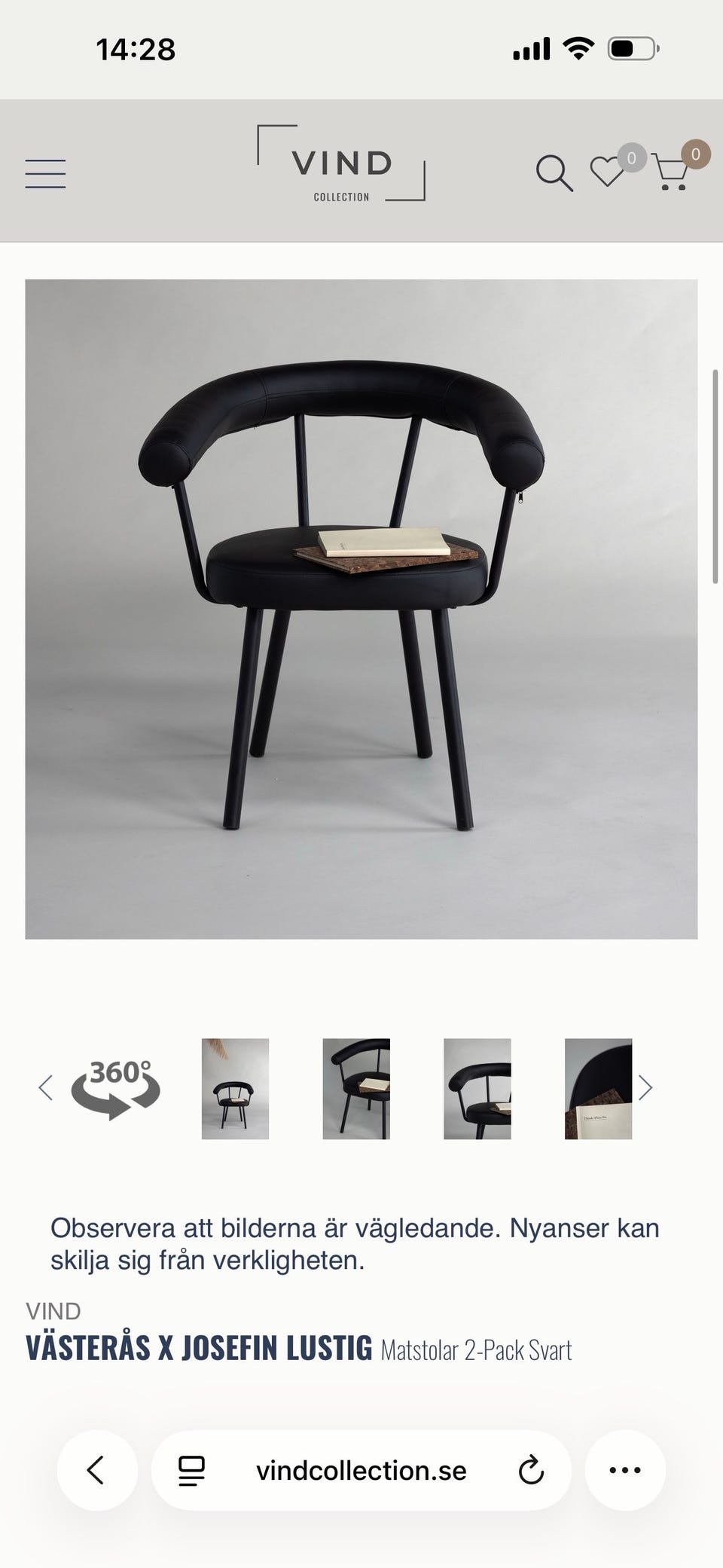The height and width of the screenshot is (1568, 723).
Task: Select the side-angle chair thumbnail
Action: coord(356,1089)
